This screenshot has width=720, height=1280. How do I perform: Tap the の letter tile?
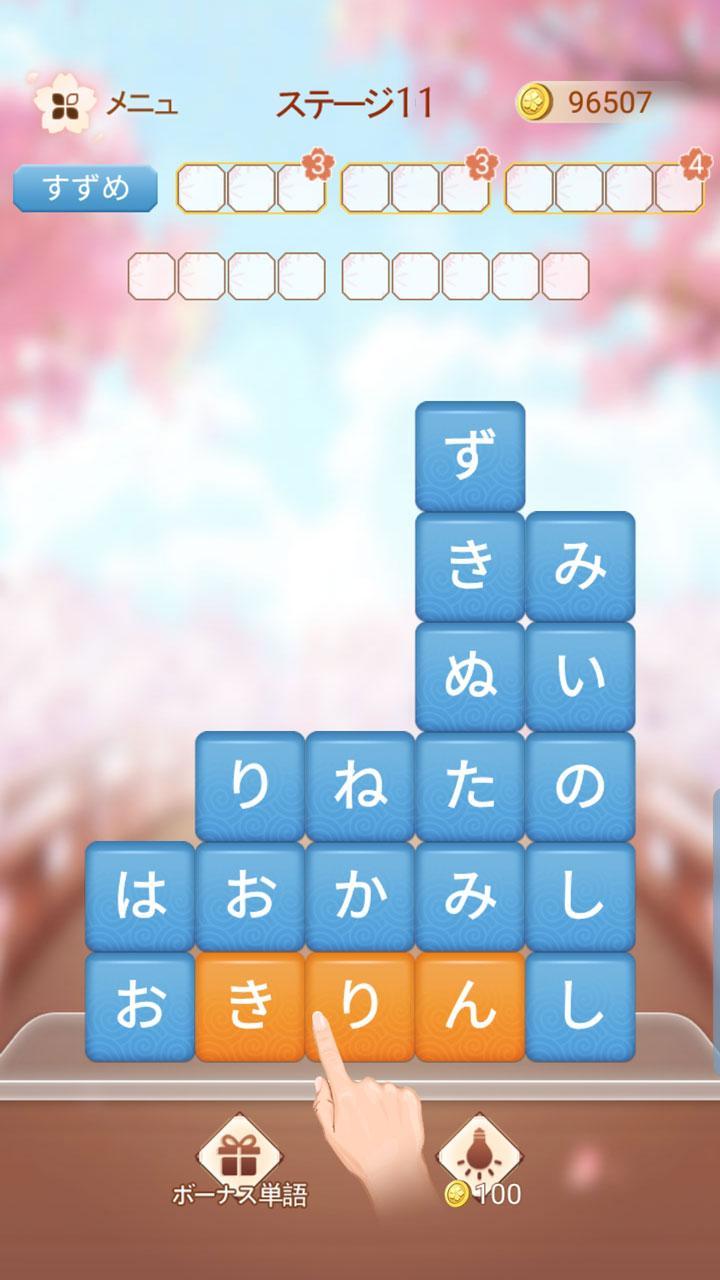580,787
